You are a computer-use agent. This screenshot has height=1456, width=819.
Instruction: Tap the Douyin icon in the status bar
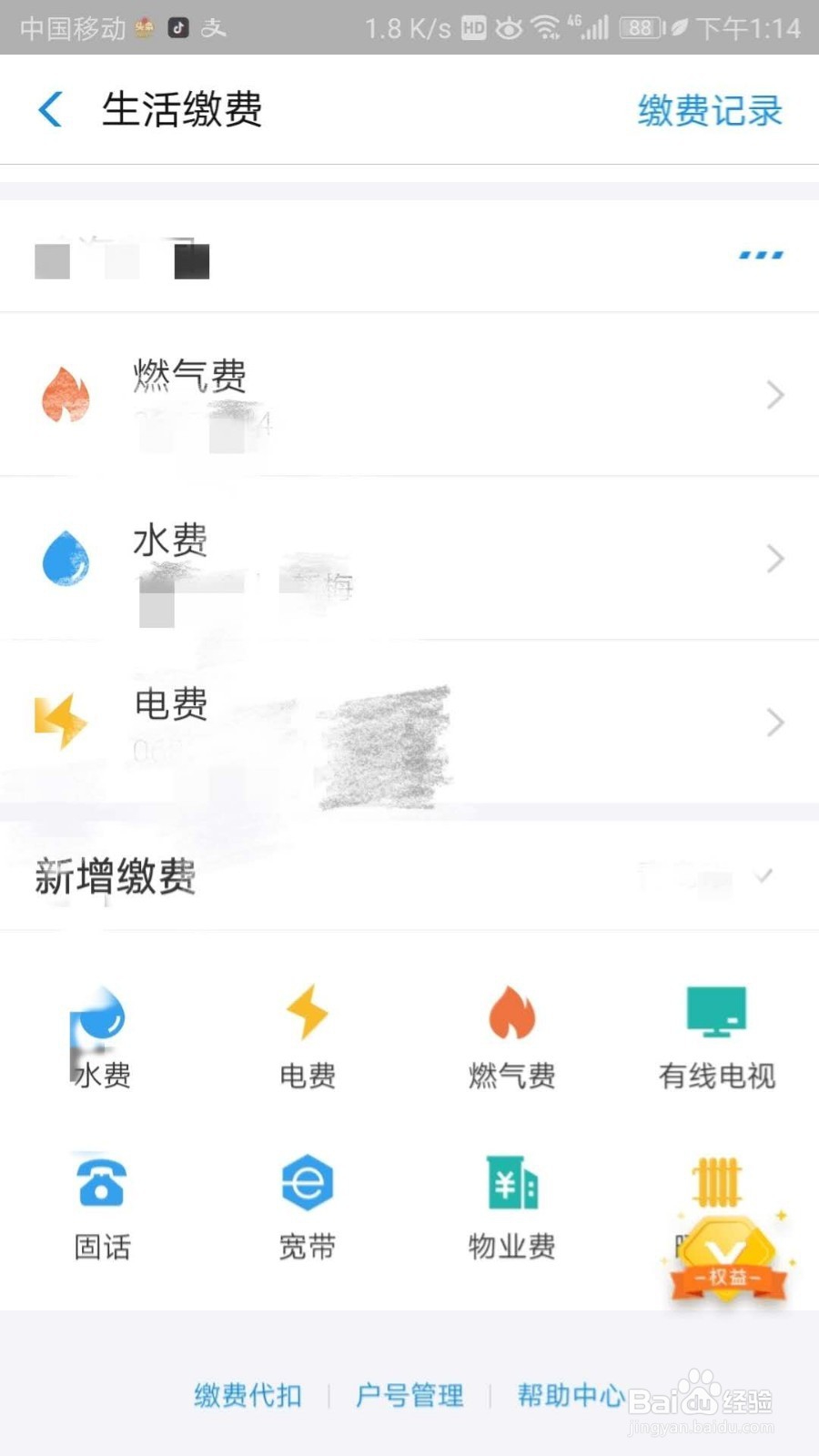tap(178, 27)
